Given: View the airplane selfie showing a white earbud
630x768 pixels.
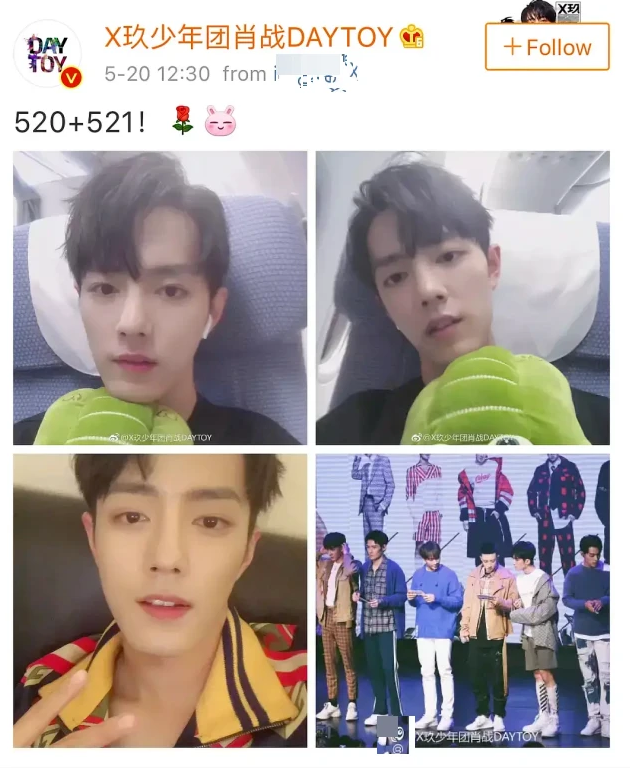Looking at the screenshot, I should click(x=160, y=298).
